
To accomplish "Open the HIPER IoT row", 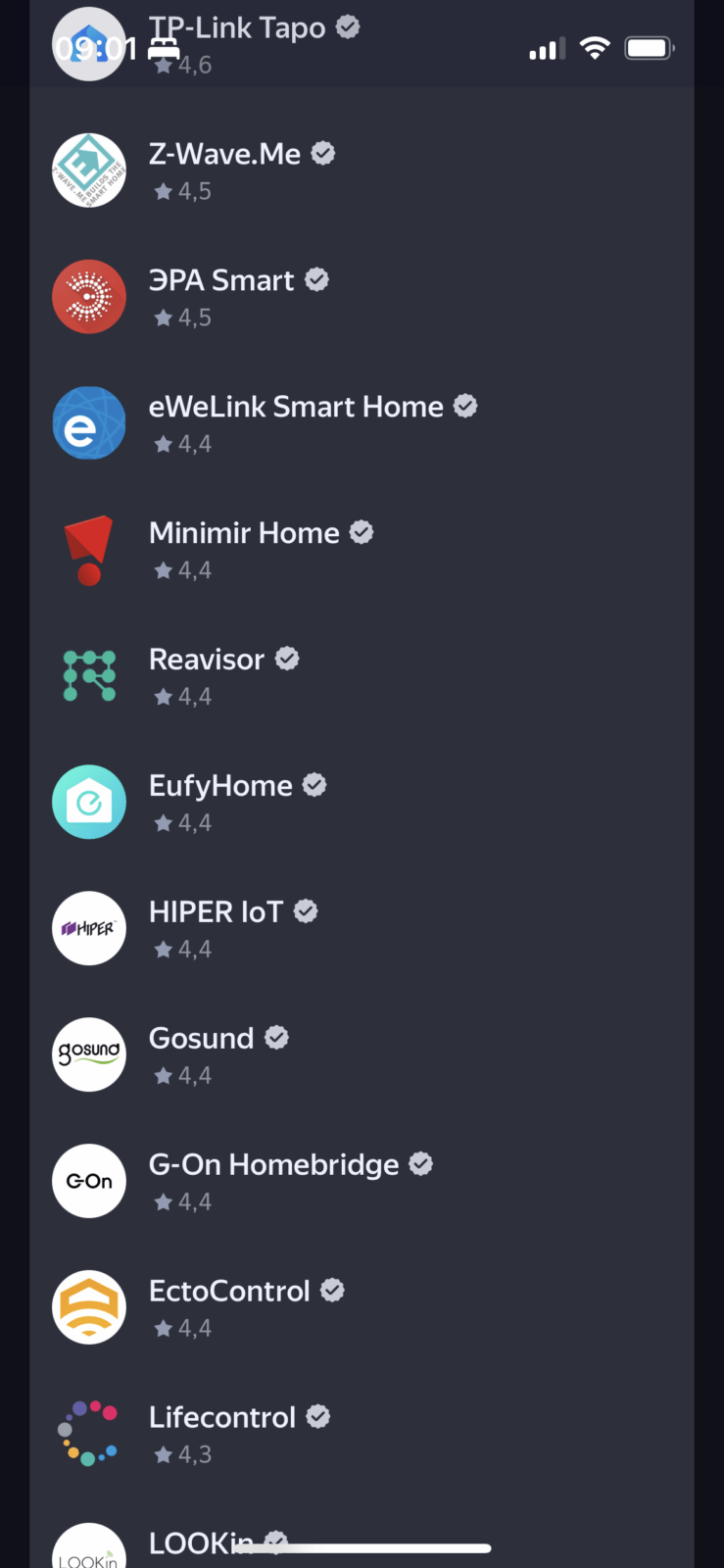I will pos(217,929).
